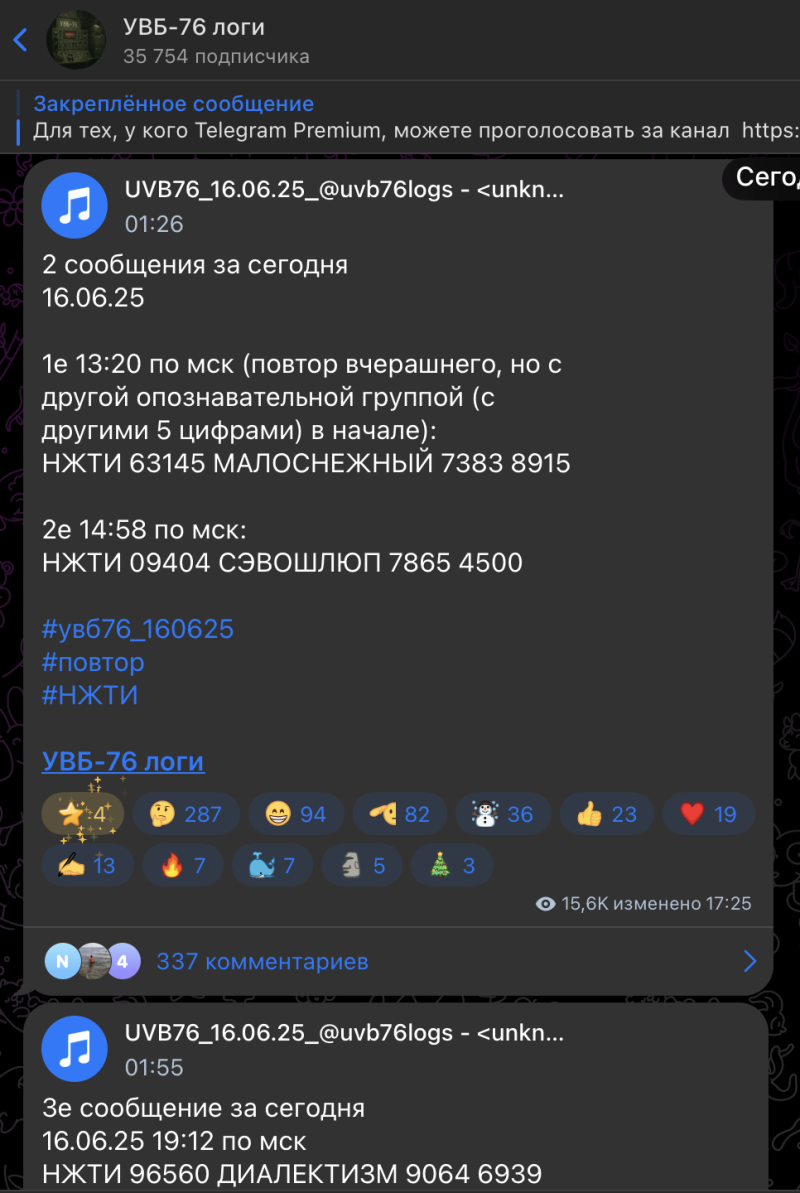Image resolution: width=800 pixels, height=1193 pixels.
Task: Follow the underlined УВБ-76 логи link
Action: point(123,762)
